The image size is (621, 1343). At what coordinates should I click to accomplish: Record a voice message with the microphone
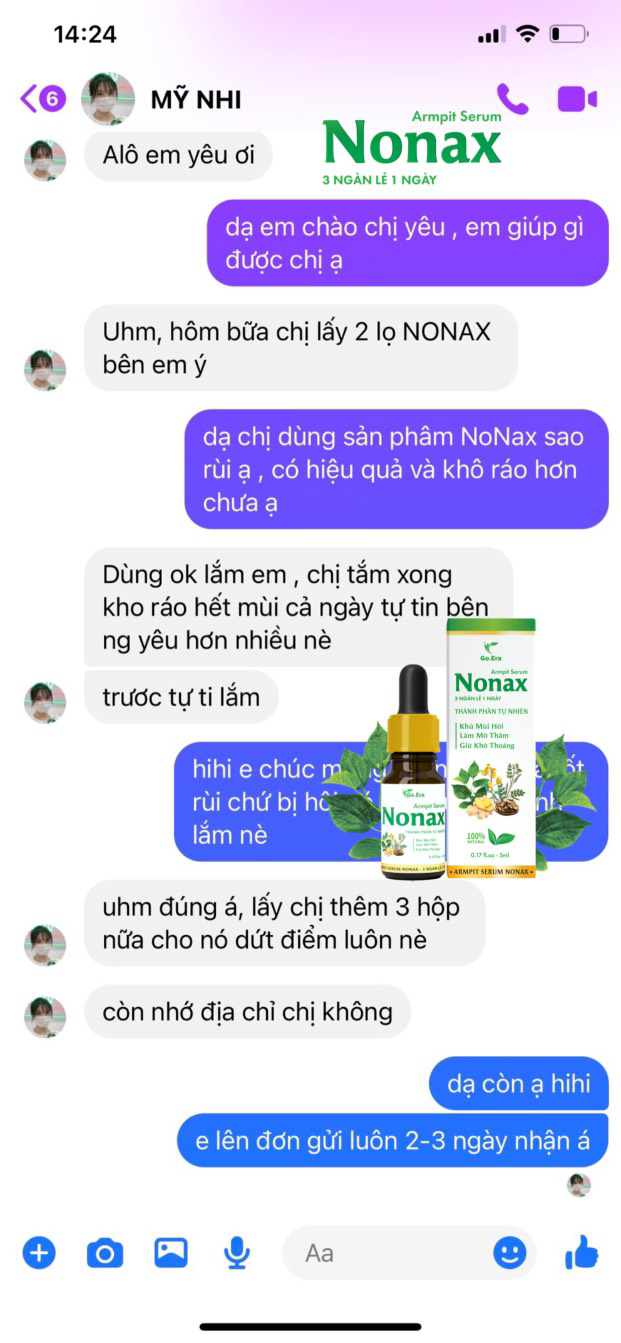[236, 1252]
